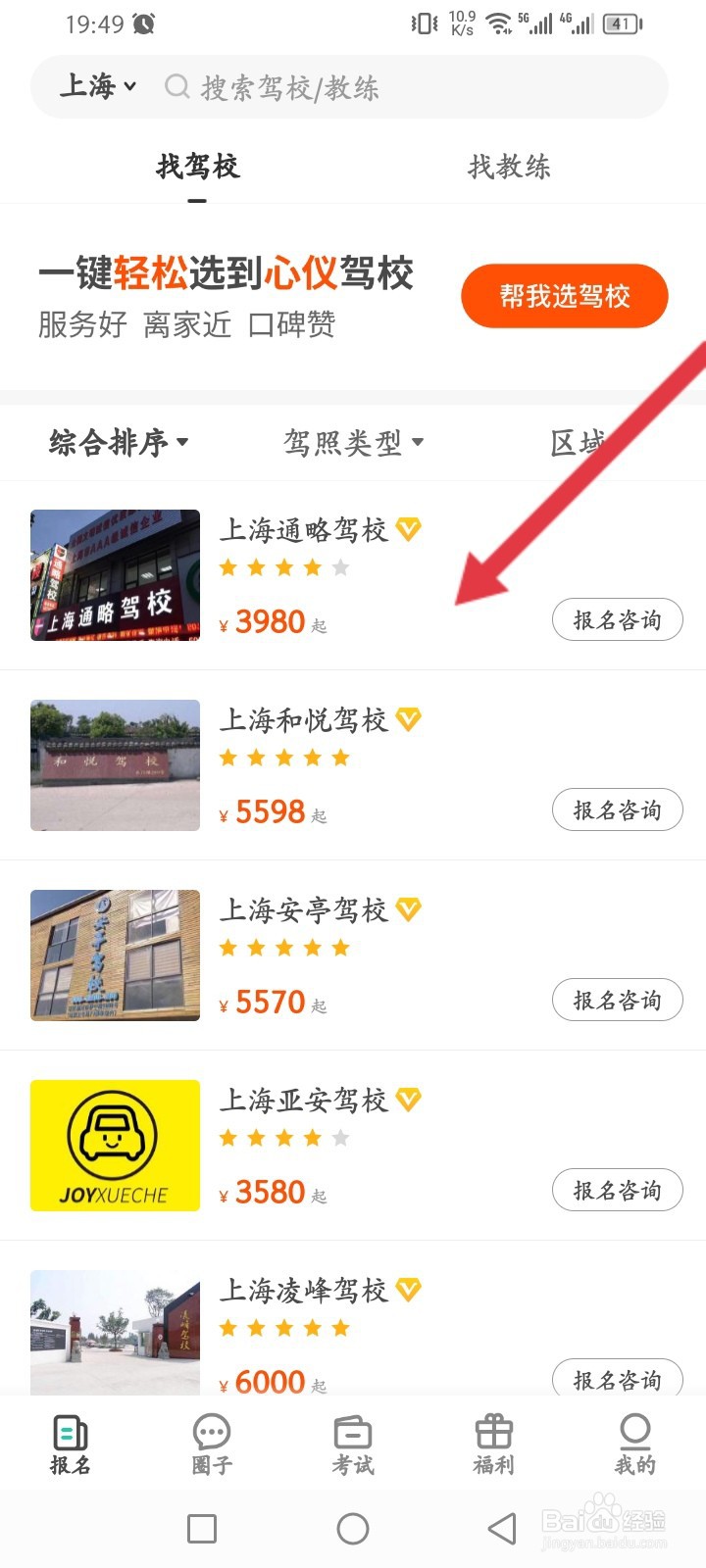
Task: Click 报名咨询 for 上海和悦驾校
Action: pos(617,809)
